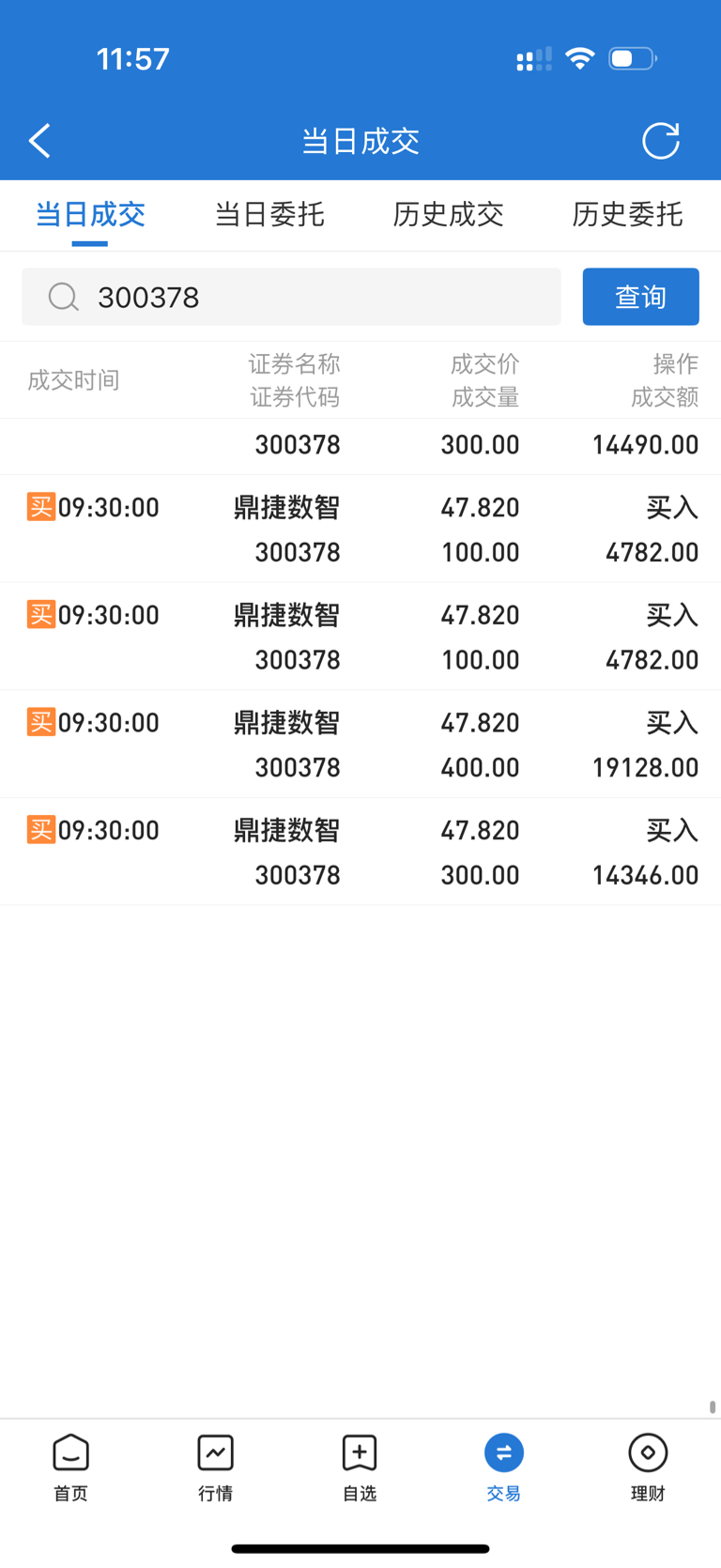Screen dimensions: 721x1568
Task: Open the 行情 tab
Action: click(x=216, y=1468)
